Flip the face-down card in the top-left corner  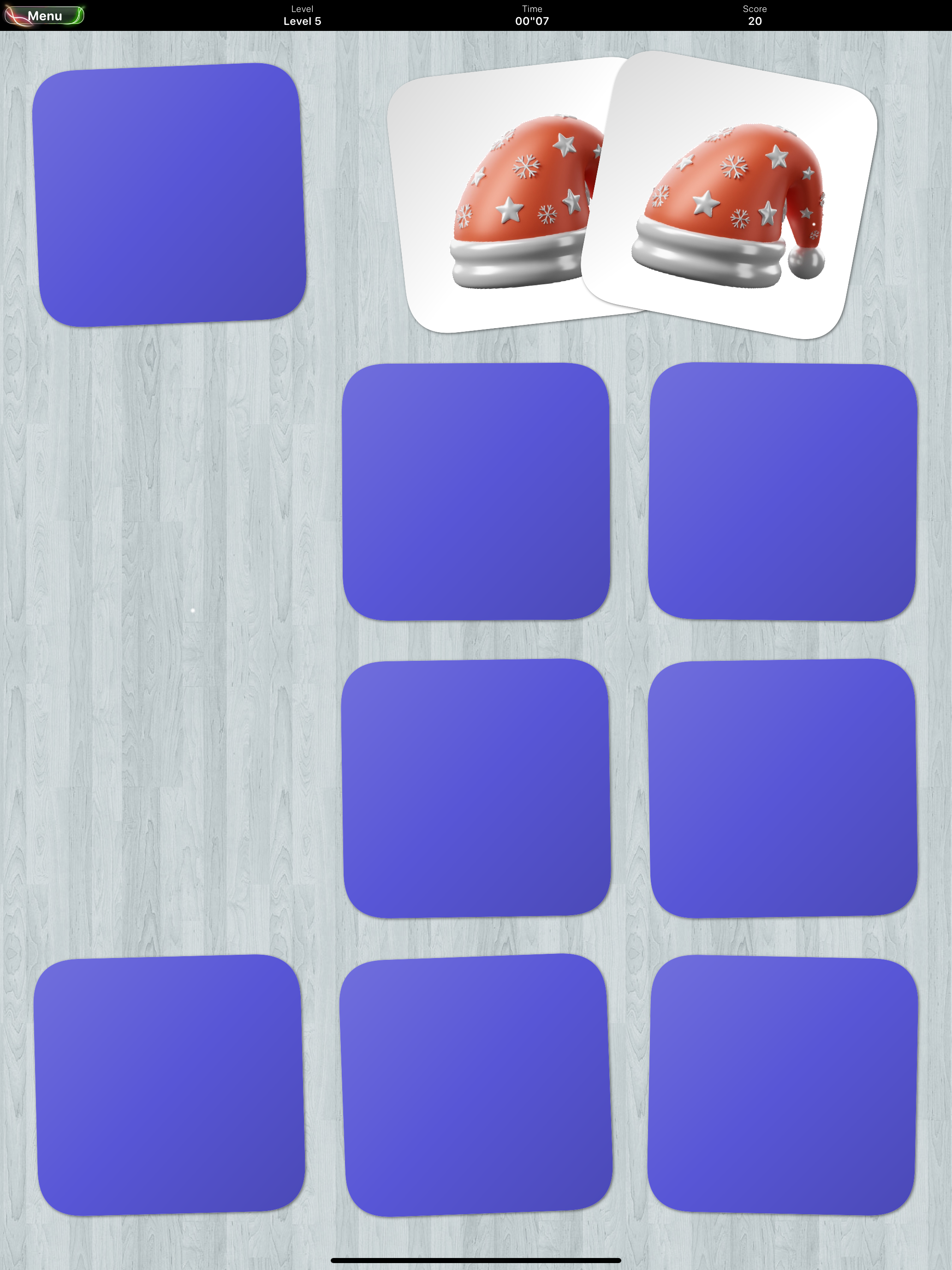click(169, 195)
